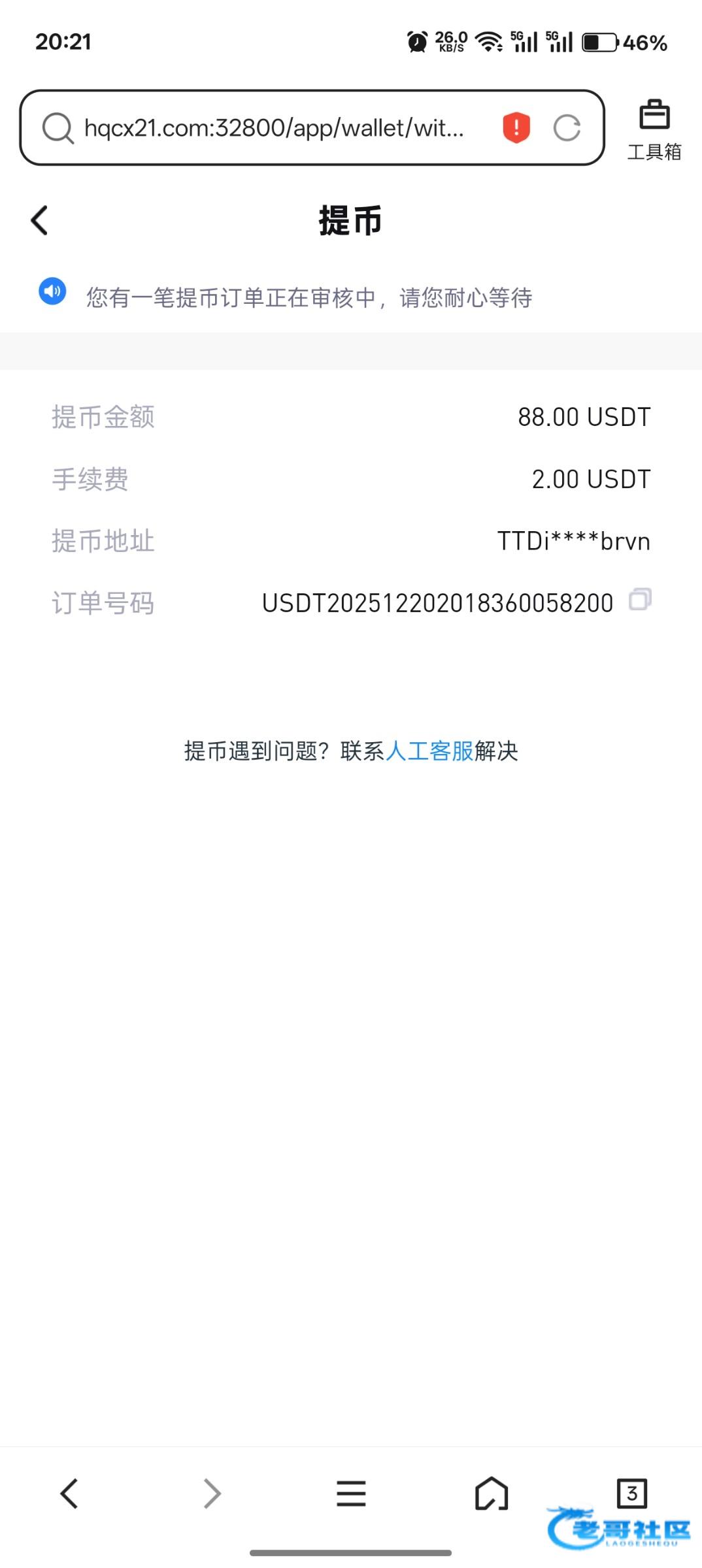Navigate back in the browser bottom bar
The image size is (702, 1568).
(69, 1494)
